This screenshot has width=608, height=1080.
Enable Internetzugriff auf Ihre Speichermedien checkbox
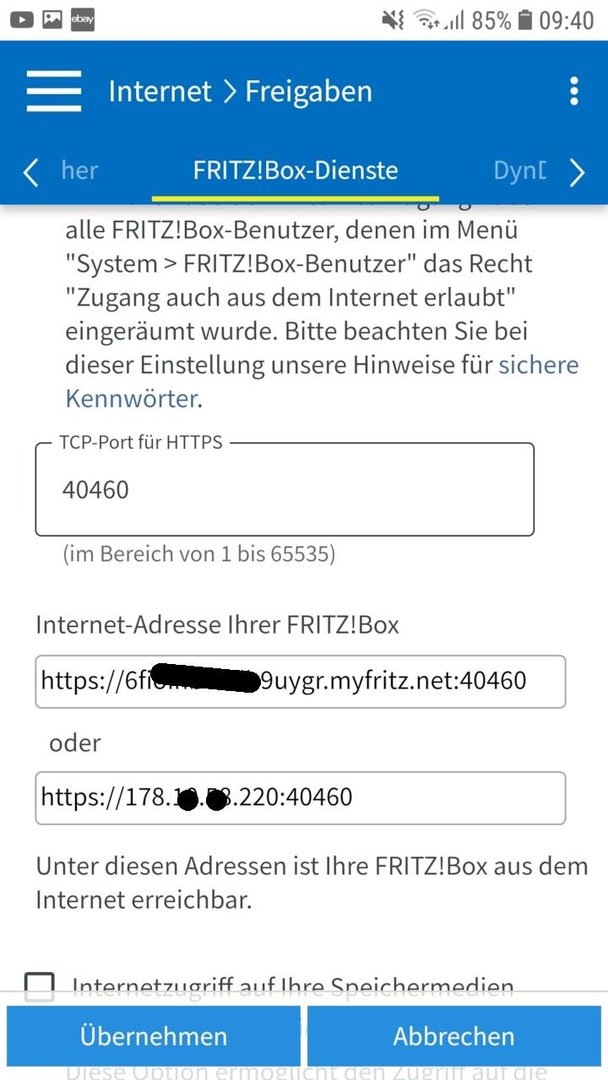(40, 987)
